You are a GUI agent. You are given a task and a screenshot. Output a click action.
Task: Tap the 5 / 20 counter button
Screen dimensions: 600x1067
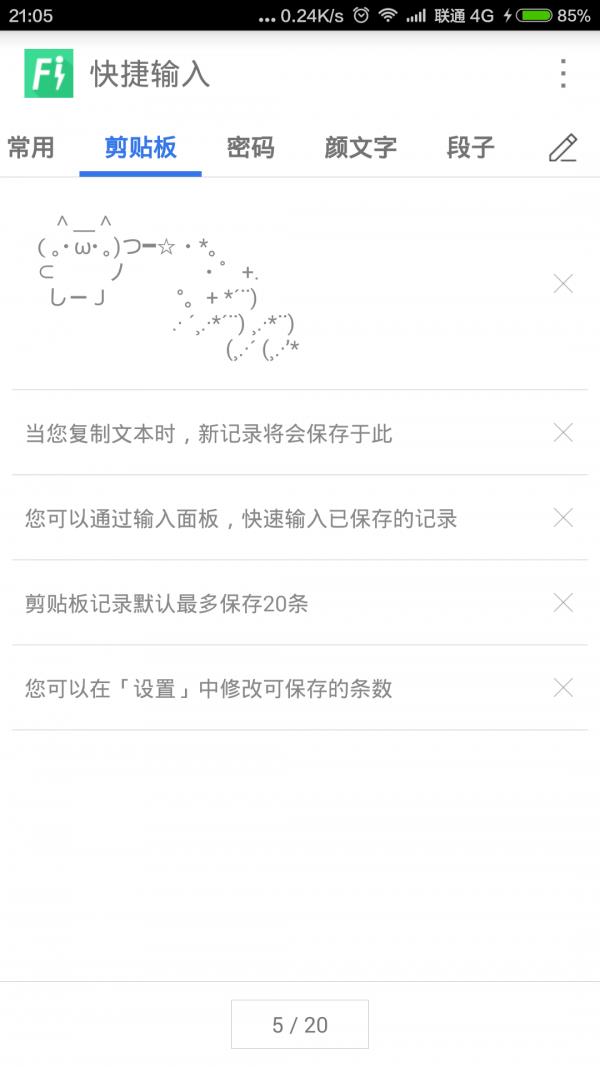(300, 1024)
